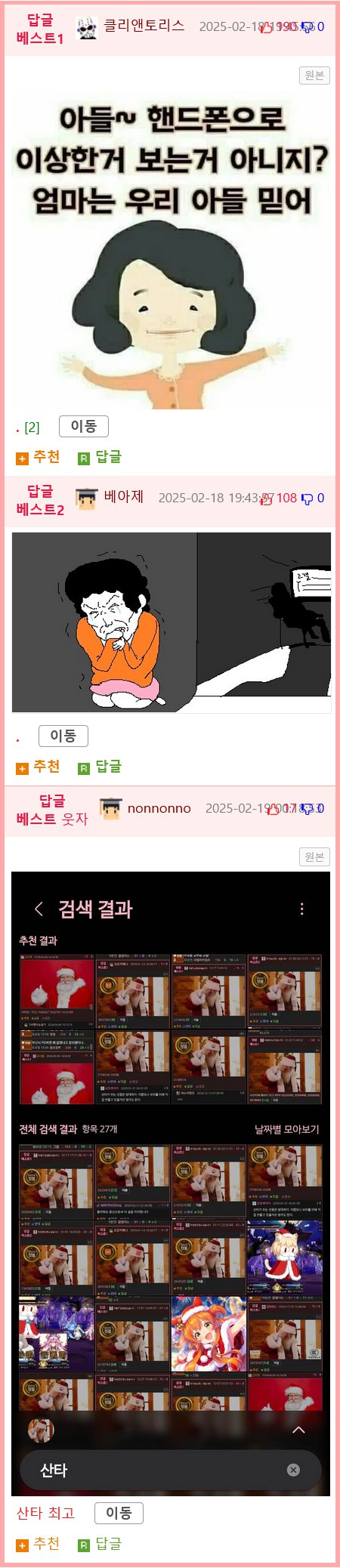This screenshot has width=340, height=1568.
Task: Tap 원본 button on 클리앤토리스's image
Action: 314,76
